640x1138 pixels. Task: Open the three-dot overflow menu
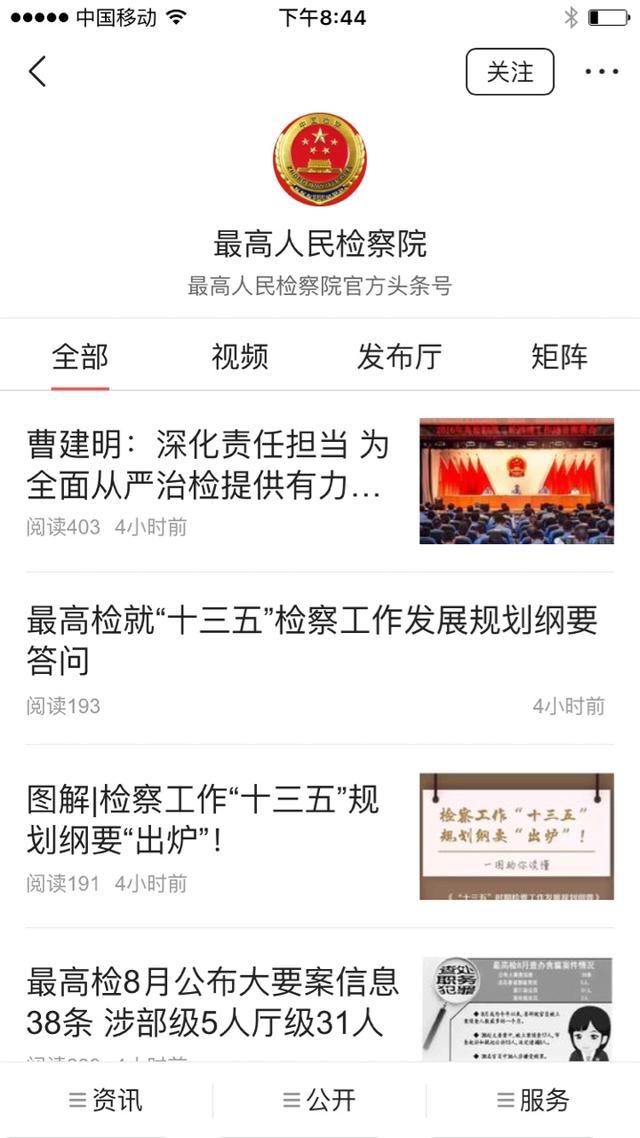click(x=602, y=72)
